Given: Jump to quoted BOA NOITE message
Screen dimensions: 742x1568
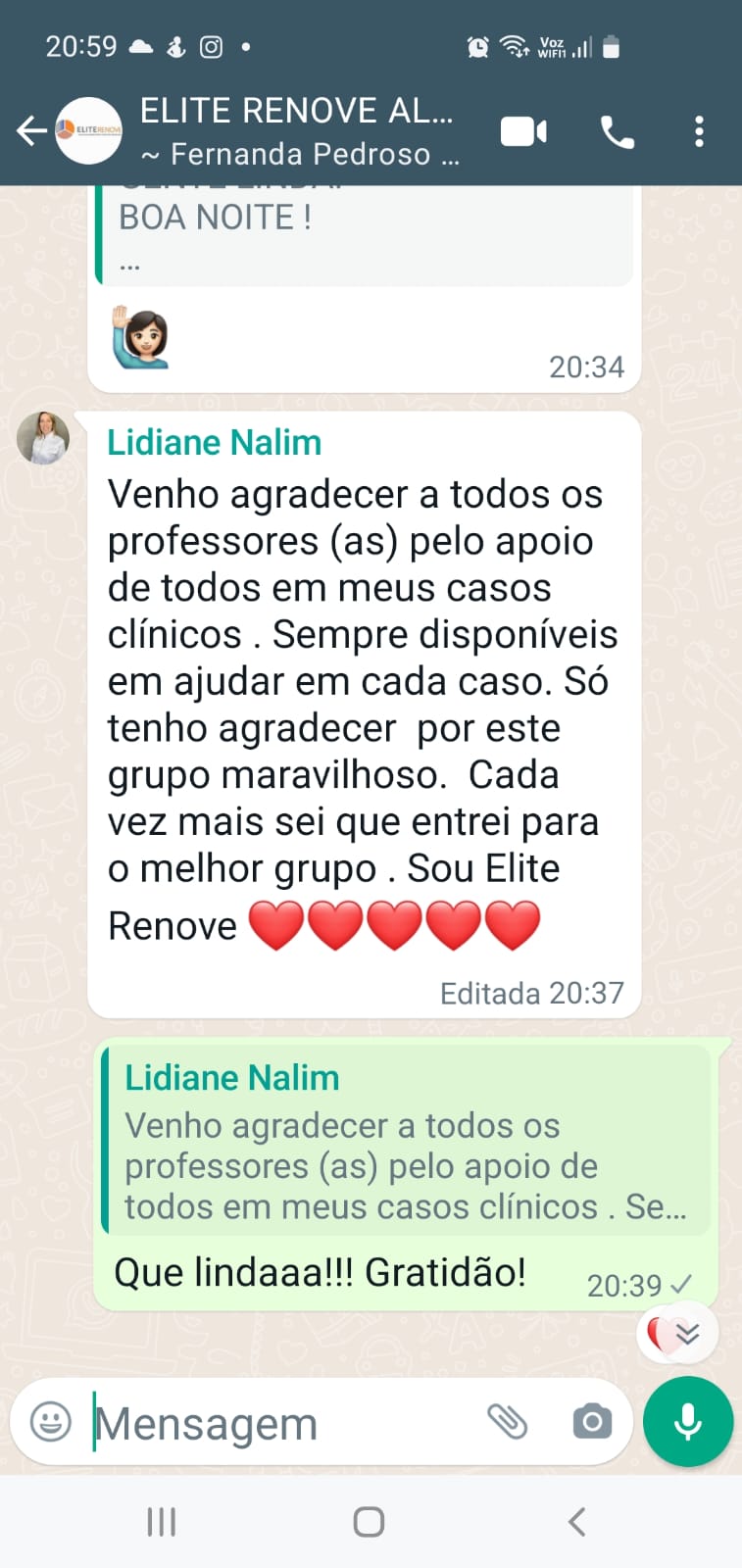Looking at the screenshot, I should click(x=365, y=235).
